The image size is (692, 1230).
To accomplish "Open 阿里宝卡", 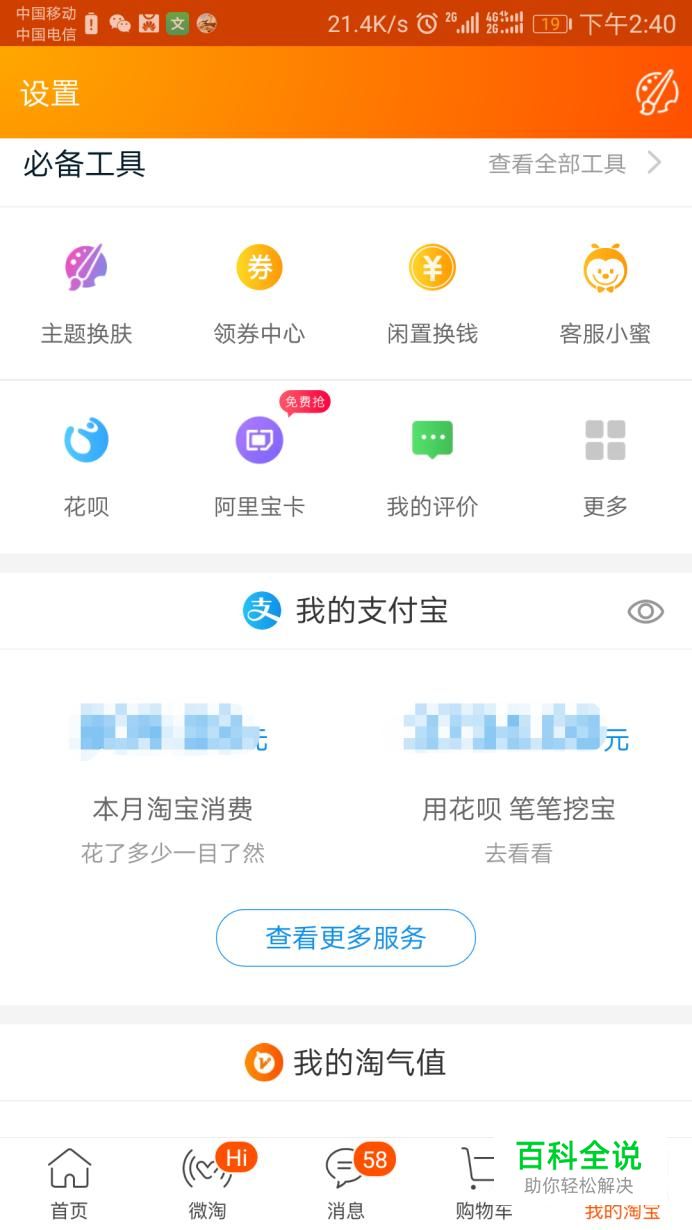I will coord(259,467).
